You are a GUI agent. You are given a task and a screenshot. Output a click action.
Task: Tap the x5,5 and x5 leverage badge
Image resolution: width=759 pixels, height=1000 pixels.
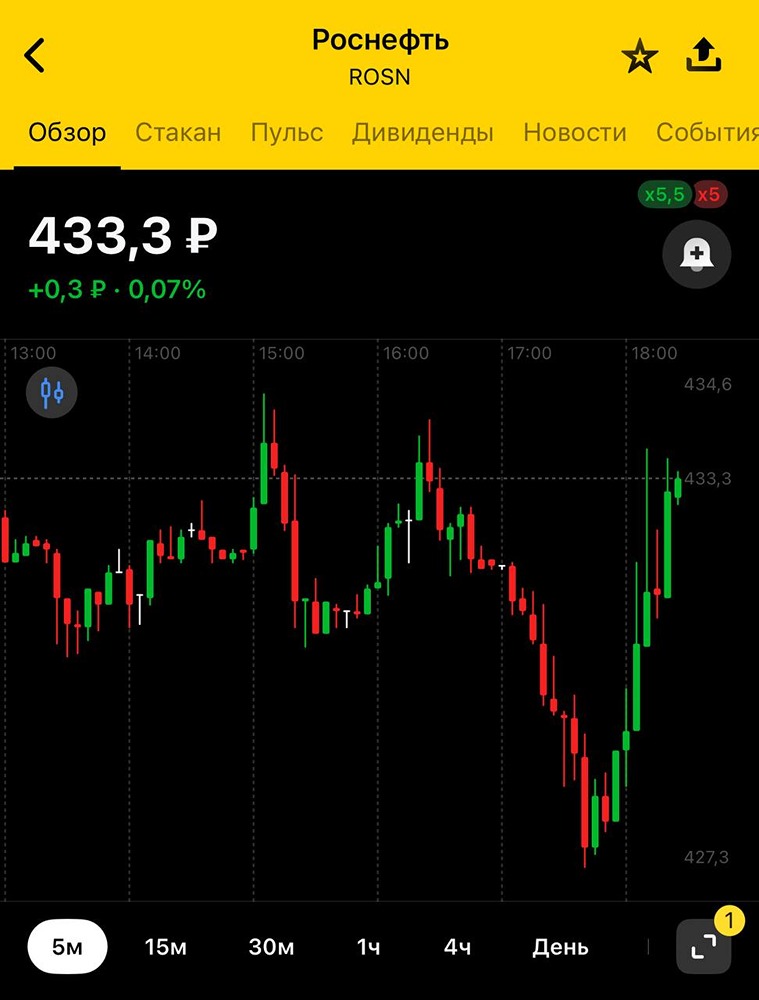click(x=682, y=195)
